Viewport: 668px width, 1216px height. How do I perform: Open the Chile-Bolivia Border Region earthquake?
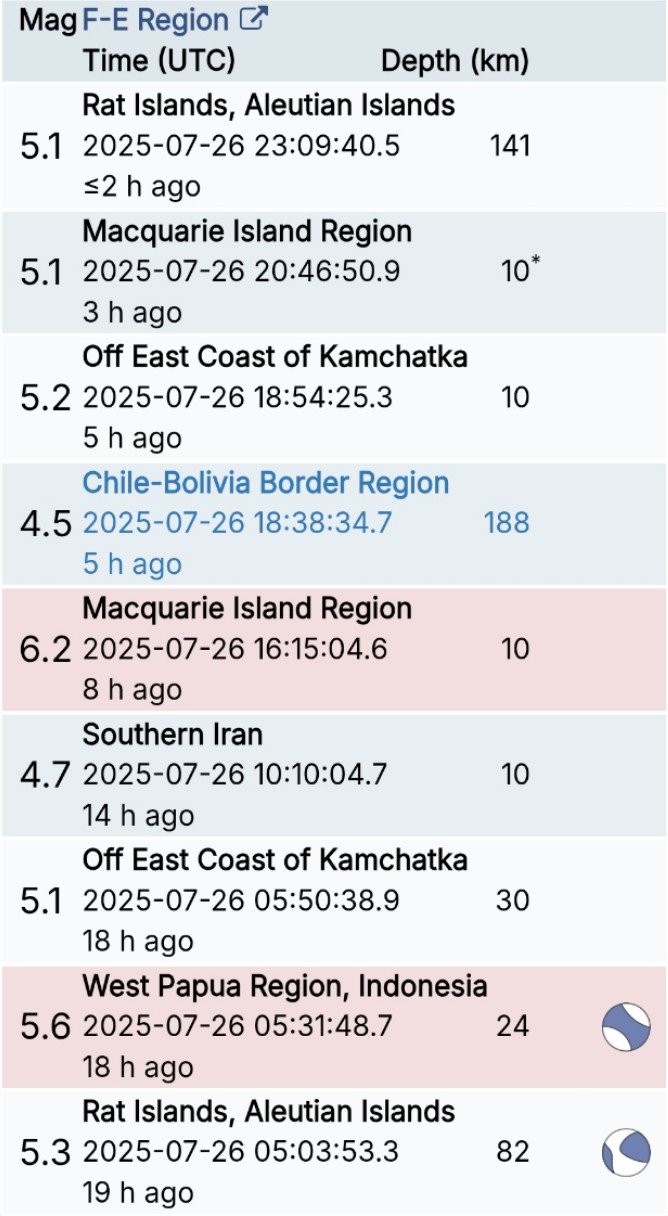334,524
